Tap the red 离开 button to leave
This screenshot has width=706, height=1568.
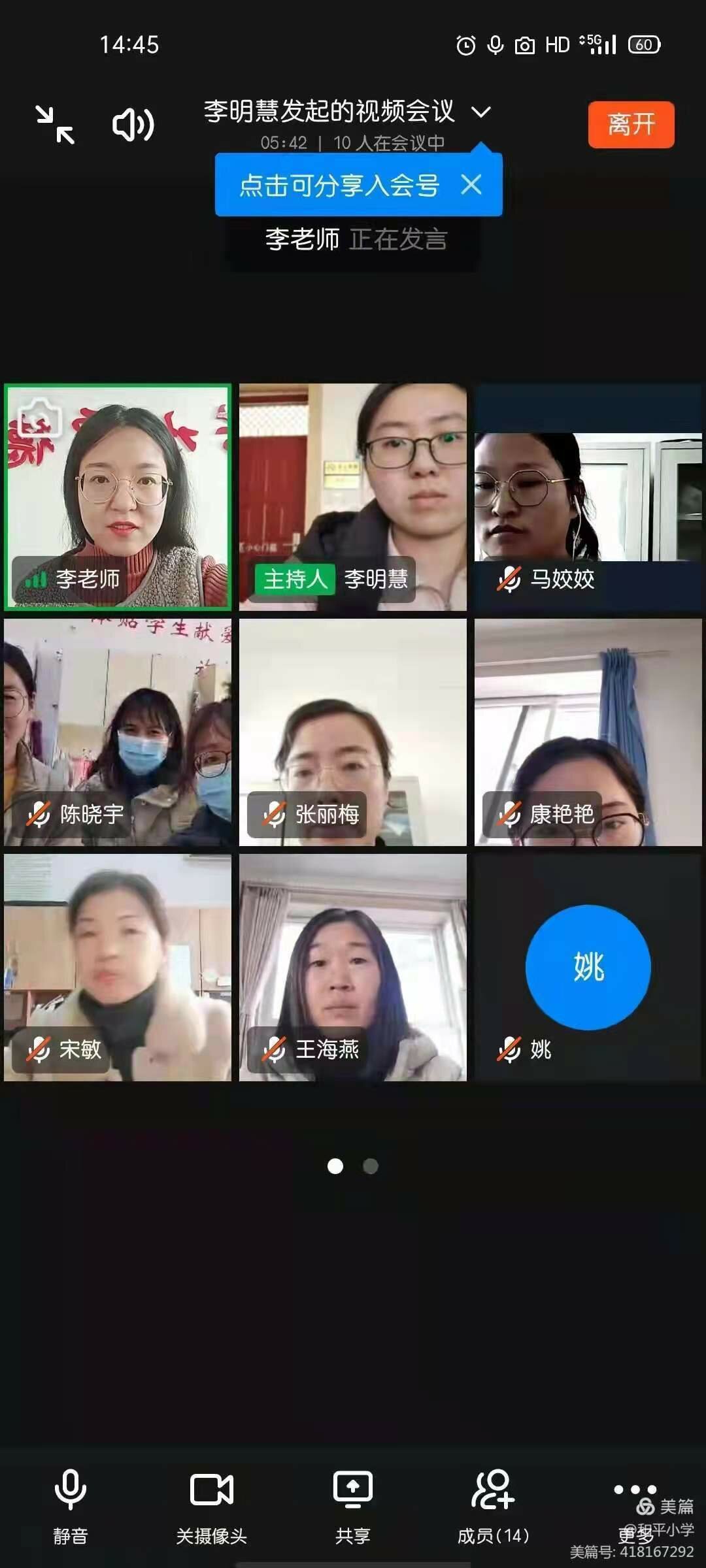(631, 124)
